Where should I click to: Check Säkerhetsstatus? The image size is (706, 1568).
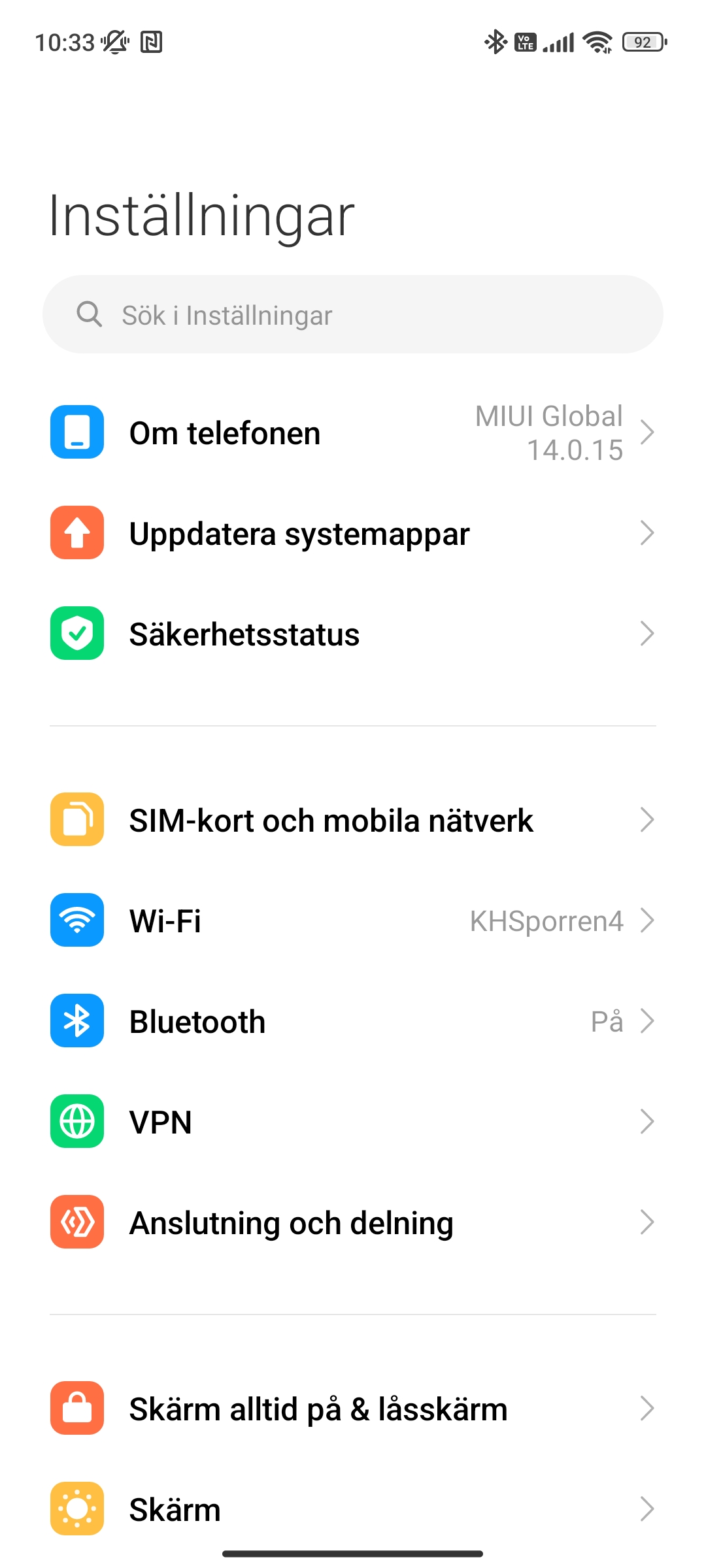point(353,634)
